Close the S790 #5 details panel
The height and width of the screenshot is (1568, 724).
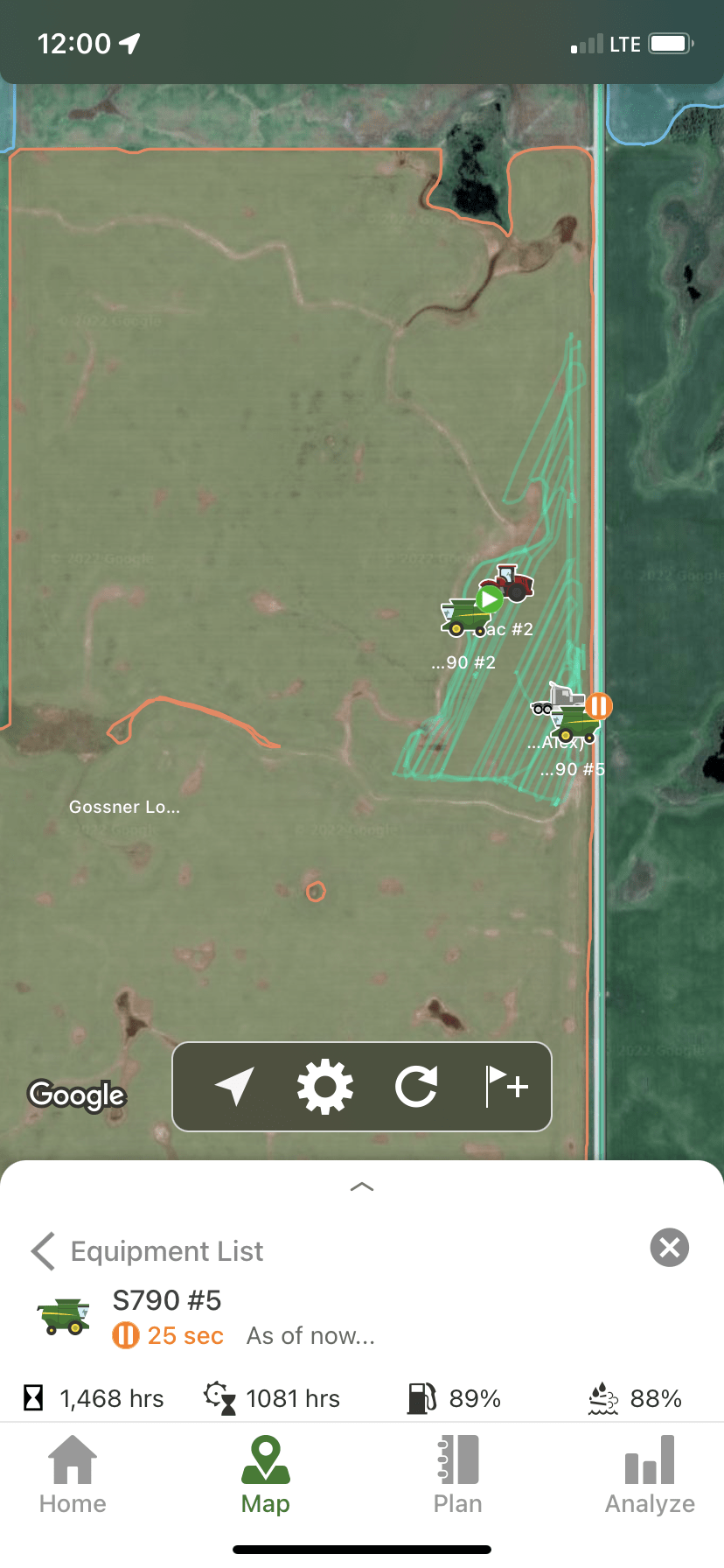[670, 1248]
